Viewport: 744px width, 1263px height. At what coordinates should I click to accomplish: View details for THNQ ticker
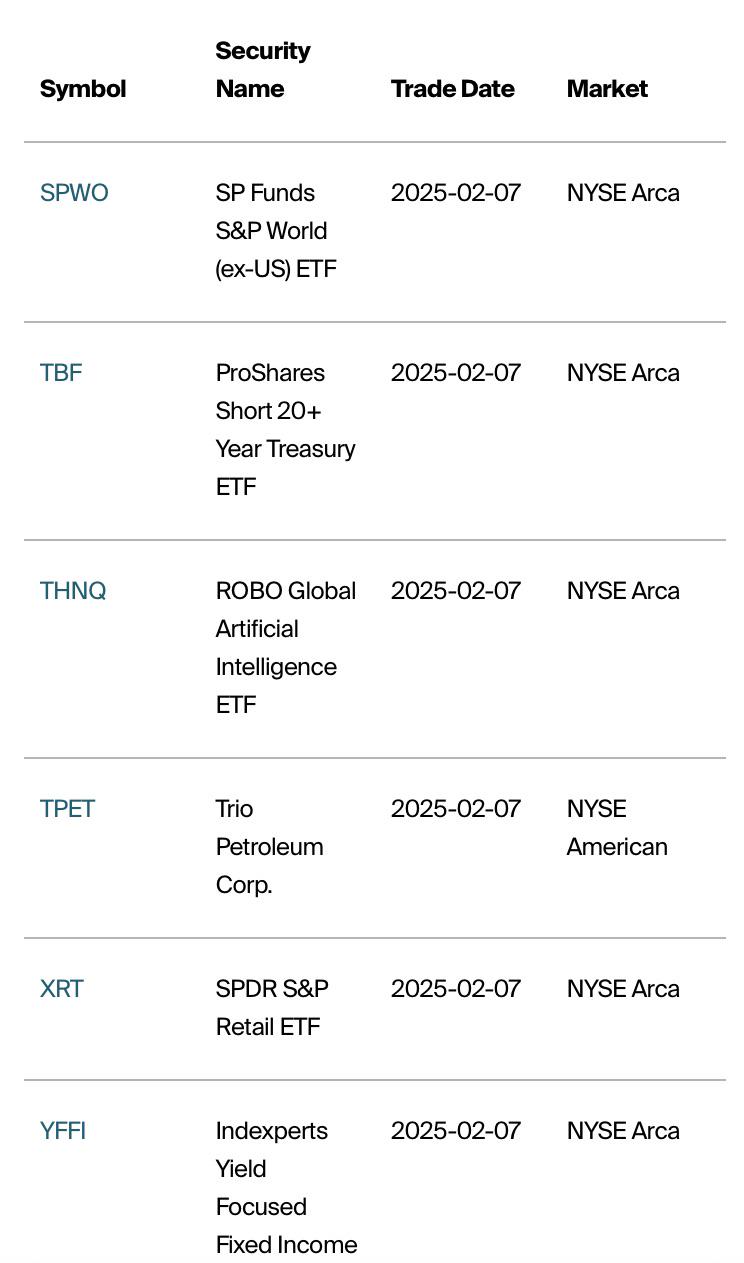73,591
